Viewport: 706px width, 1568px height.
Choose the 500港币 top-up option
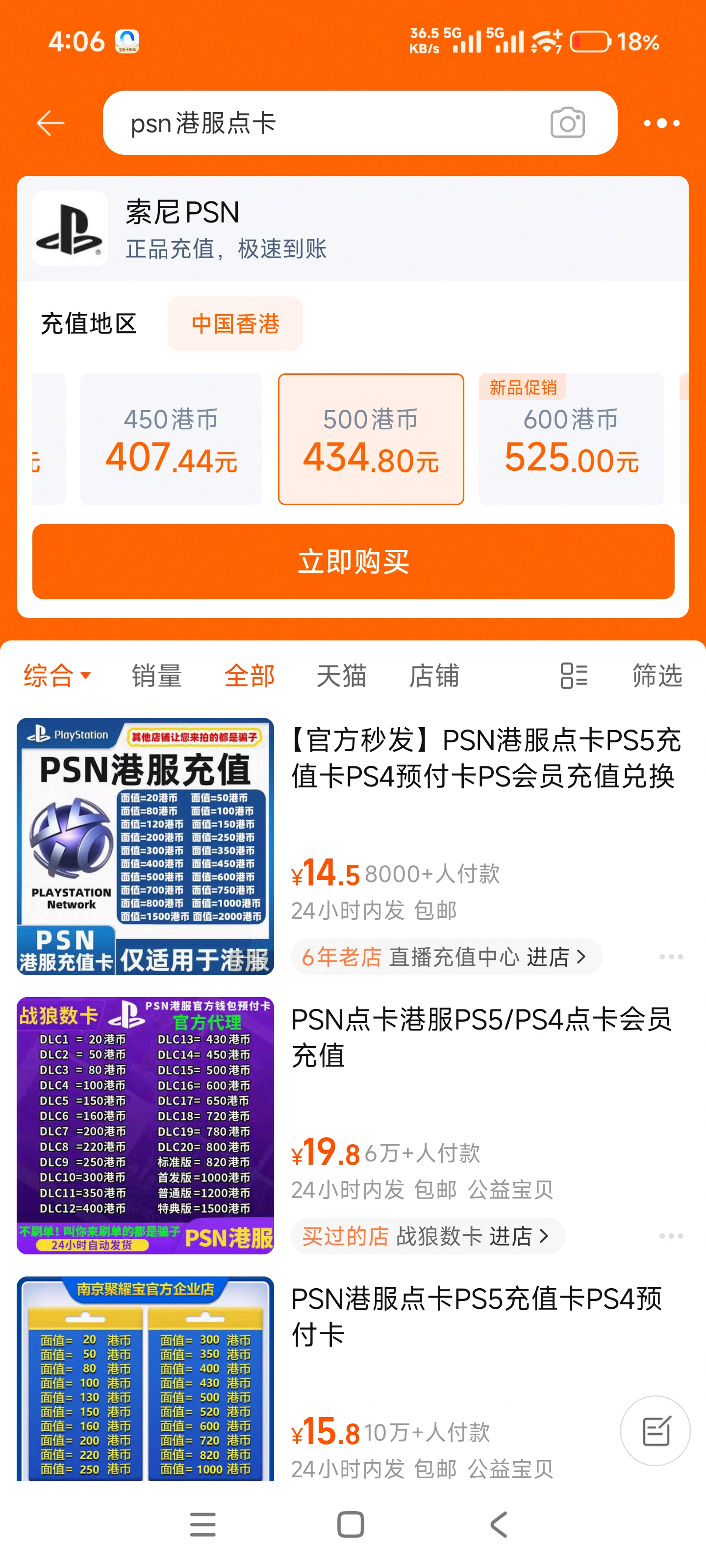[370, 439]
